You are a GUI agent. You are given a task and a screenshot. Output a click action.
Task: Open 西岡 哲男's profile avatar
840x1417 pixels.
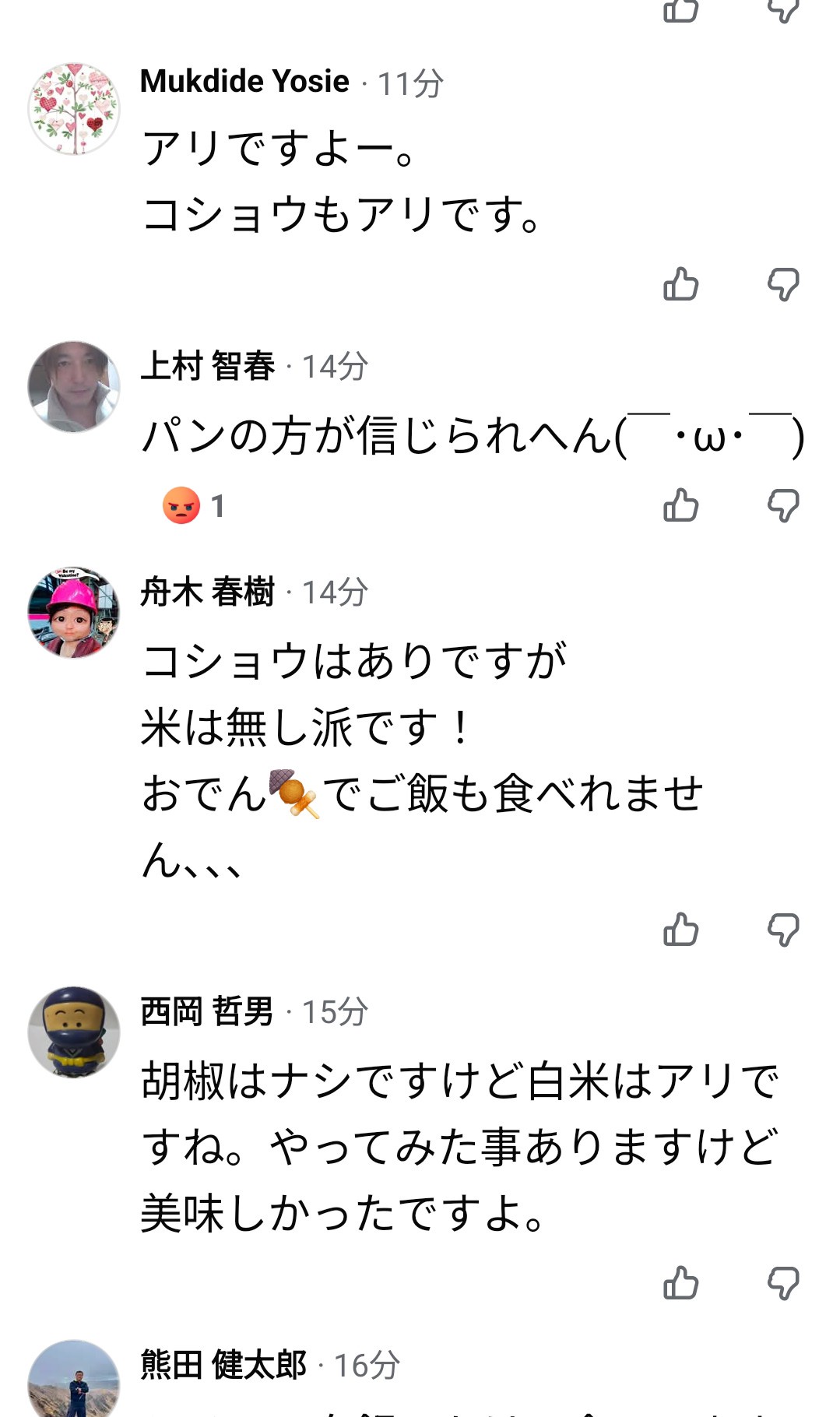click(x=74, y=1032)
